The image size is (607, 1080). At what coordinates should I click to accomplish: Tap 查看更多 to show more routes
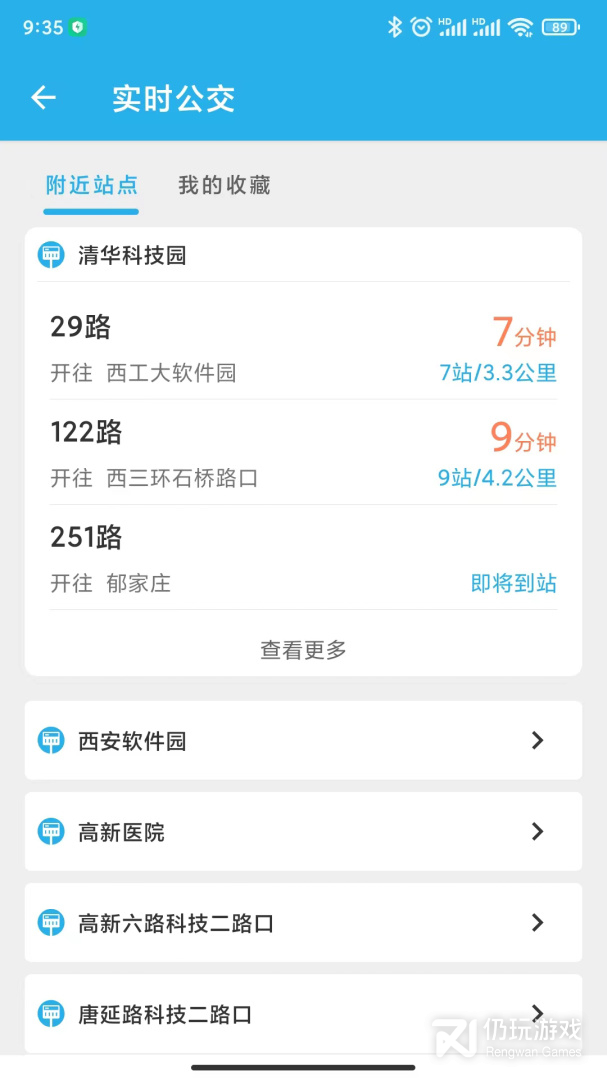click(x=303, y=650)
